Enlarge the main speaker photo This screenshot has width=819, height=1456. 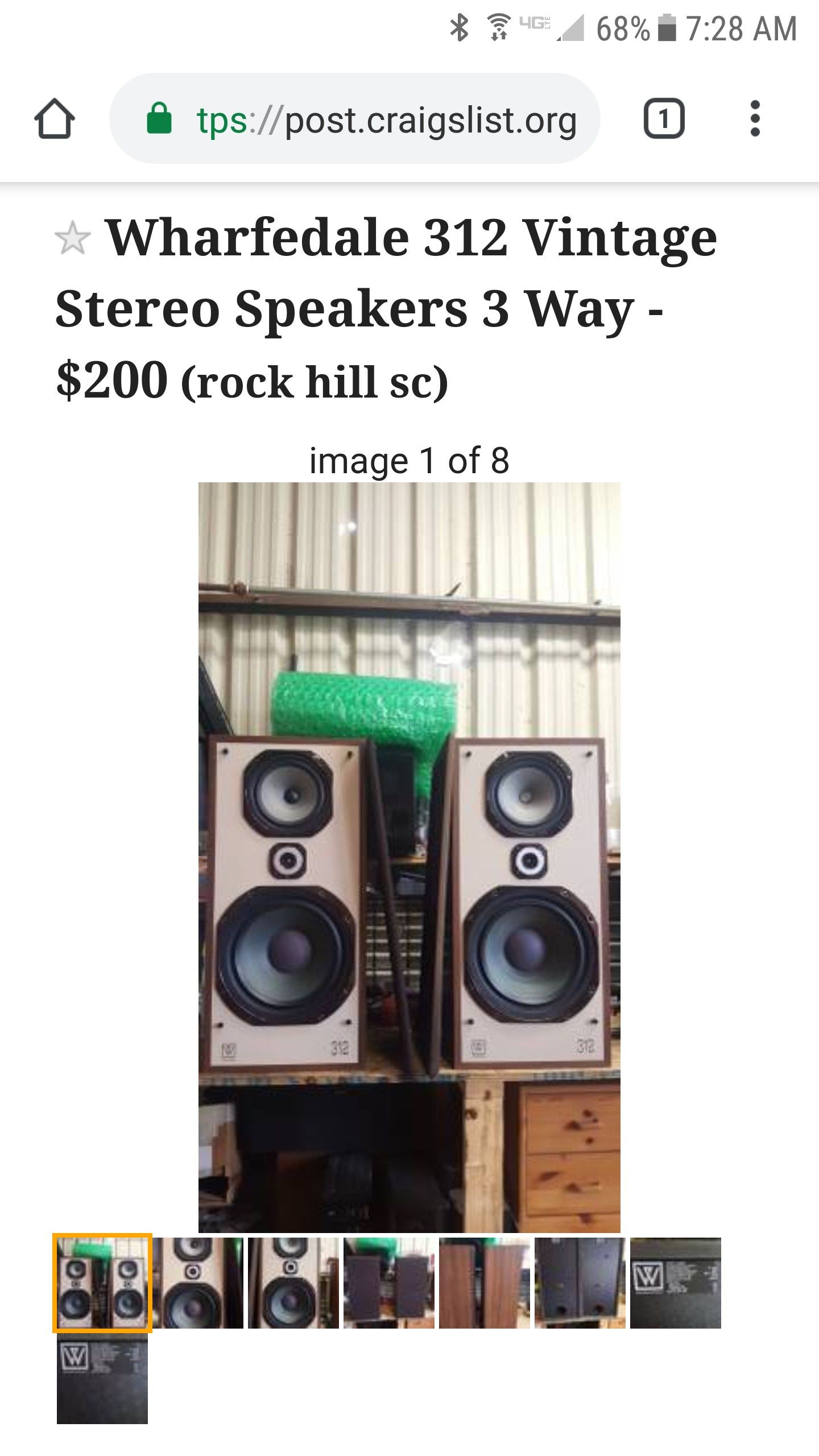coord(409,858)
